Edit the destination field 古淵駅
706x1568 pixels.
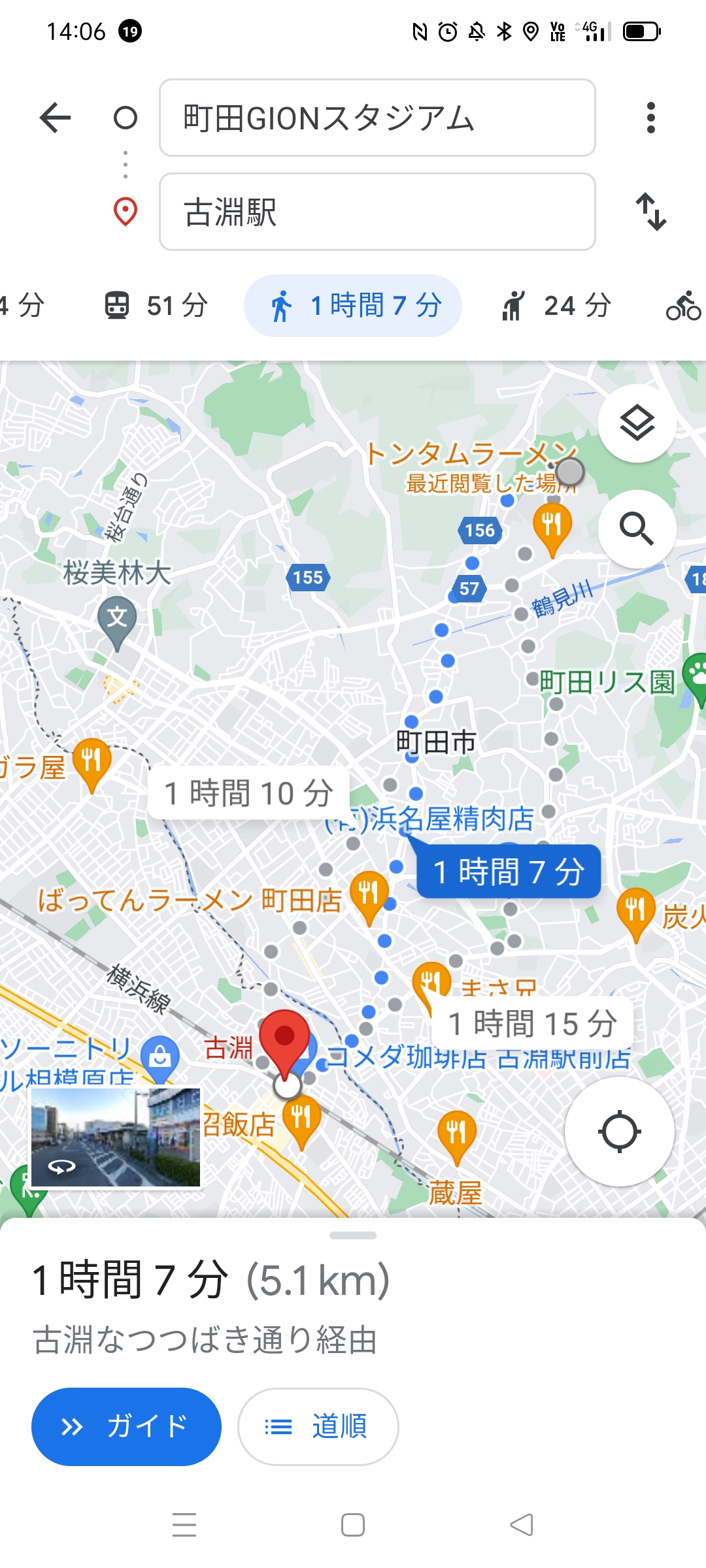tap(377, 212)
